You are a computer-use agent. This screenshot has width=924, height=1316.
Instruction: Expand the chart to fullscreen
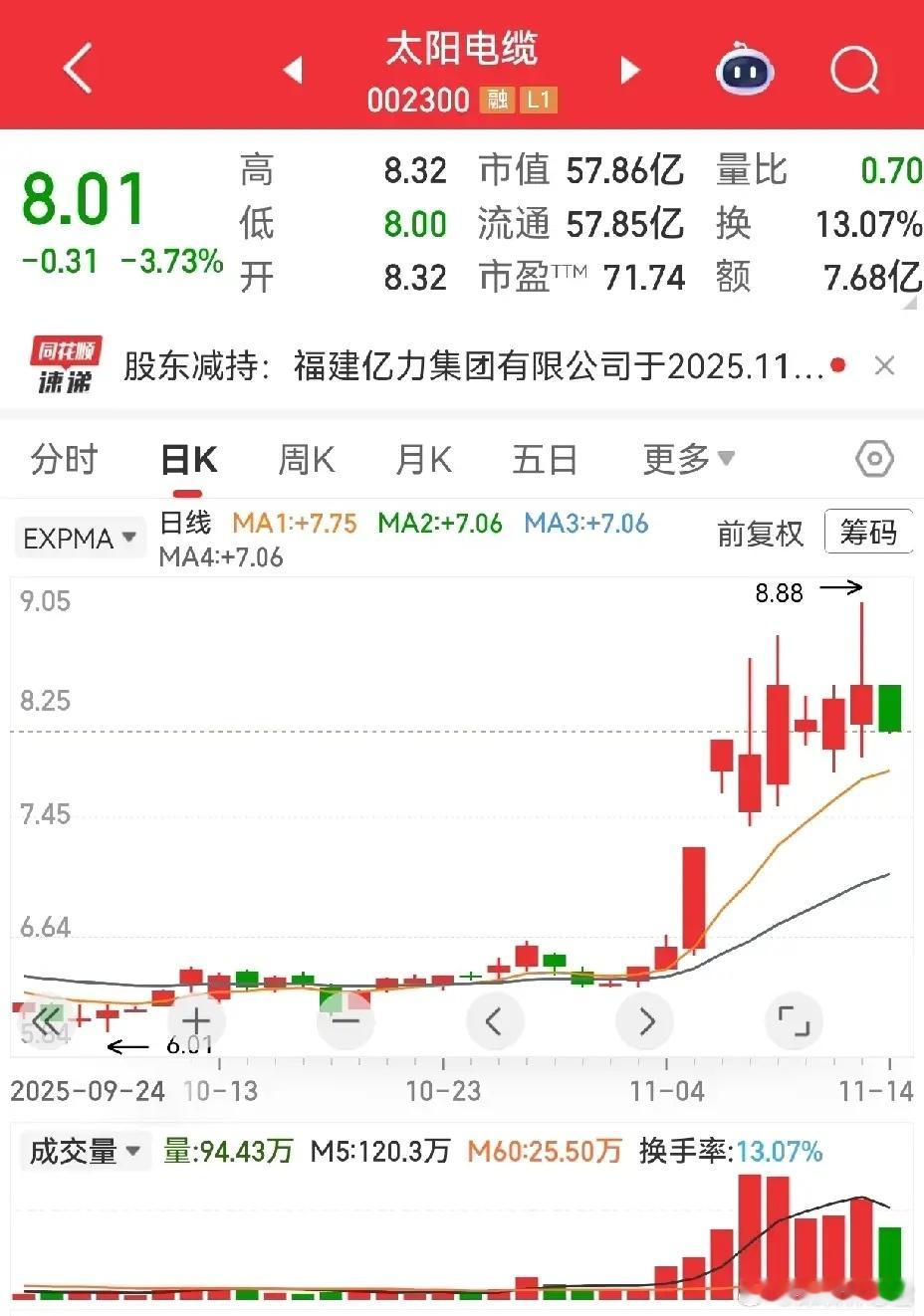794,1021
